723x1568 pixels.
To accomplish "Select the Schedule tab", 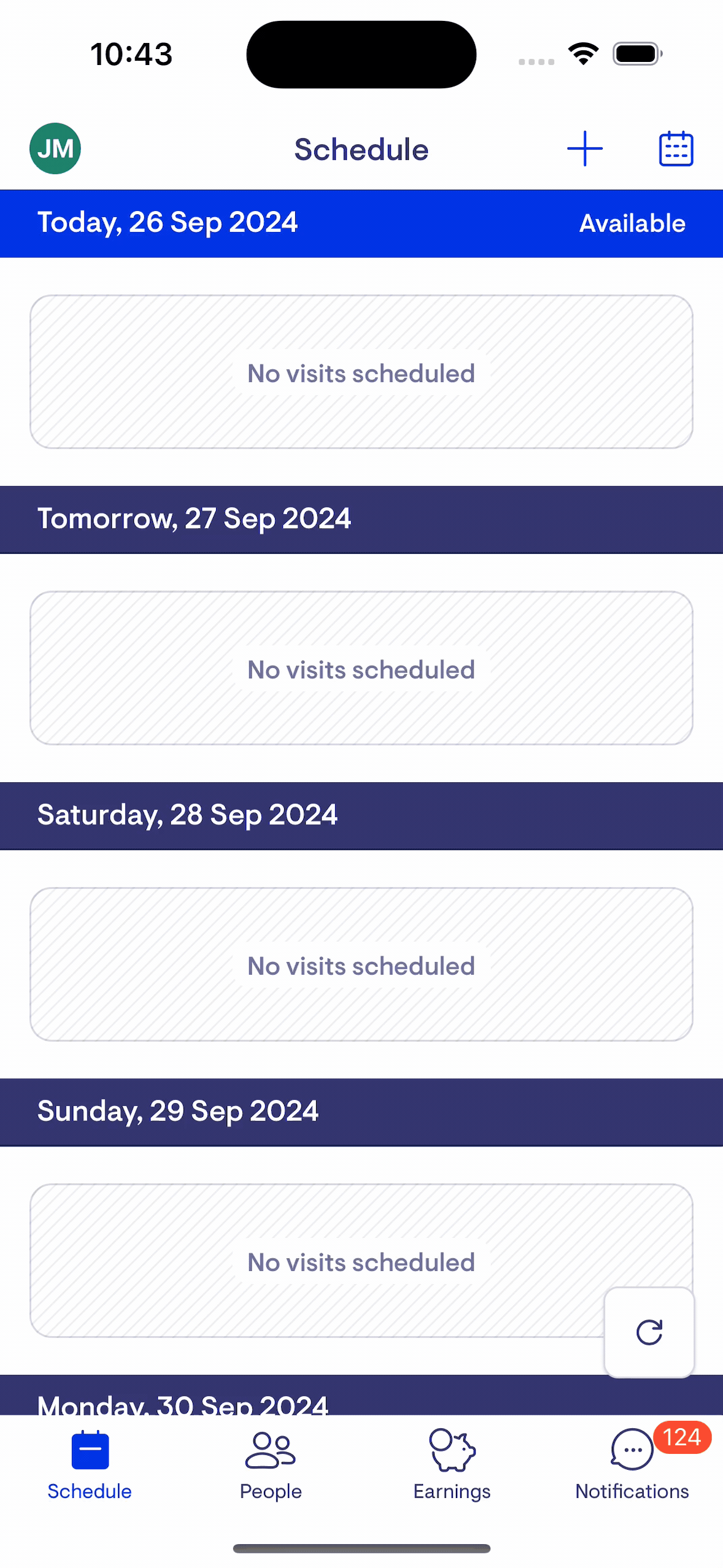I will [x=90, y=1466].
